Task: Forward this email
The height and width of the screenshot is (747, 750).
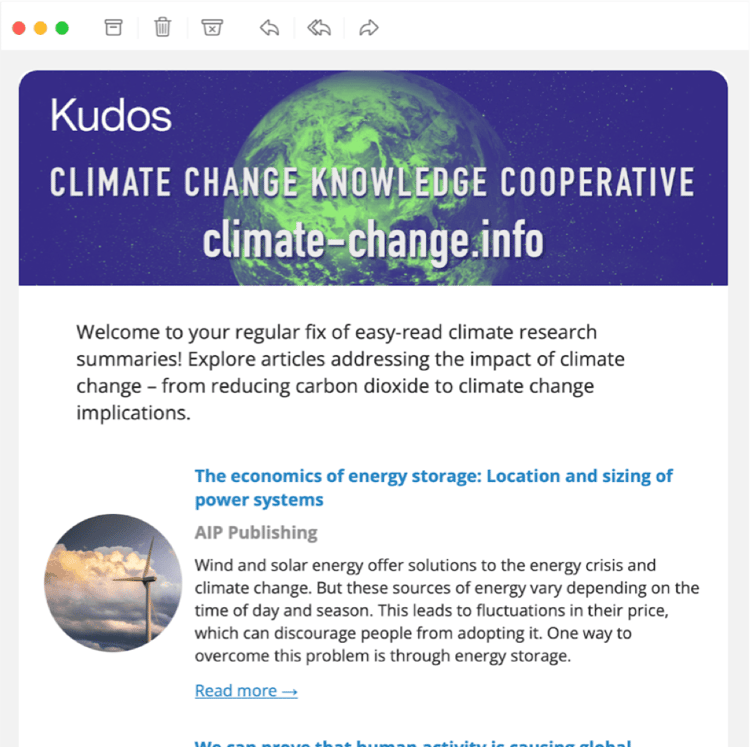Action: (369, 28)
